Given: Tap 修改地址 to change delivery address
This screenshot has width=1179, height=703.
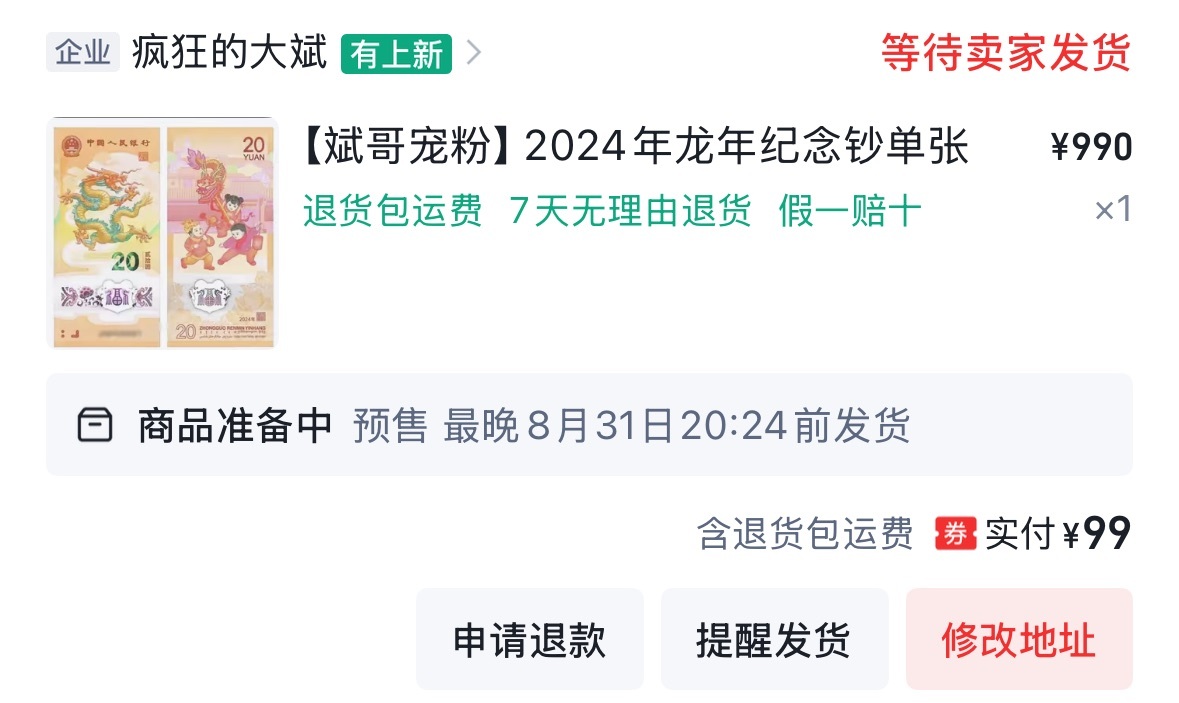Looking at the screenshot, I should pyautogui.click(x=1019, y=640).
